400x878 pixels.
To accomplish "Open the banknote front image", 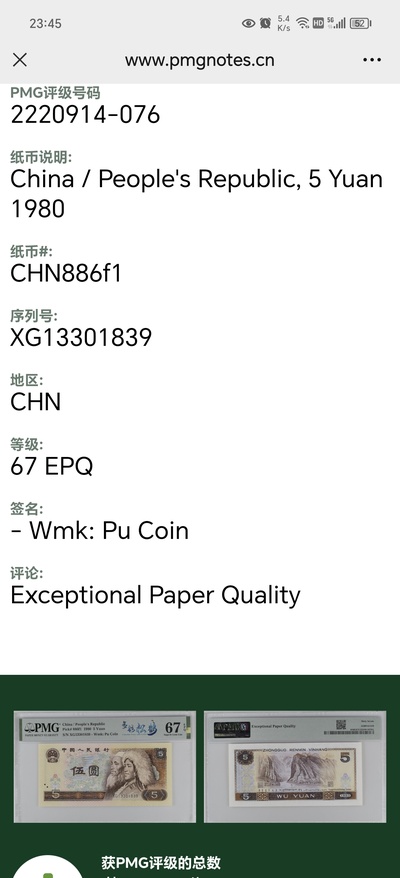I will click(105, 767).
